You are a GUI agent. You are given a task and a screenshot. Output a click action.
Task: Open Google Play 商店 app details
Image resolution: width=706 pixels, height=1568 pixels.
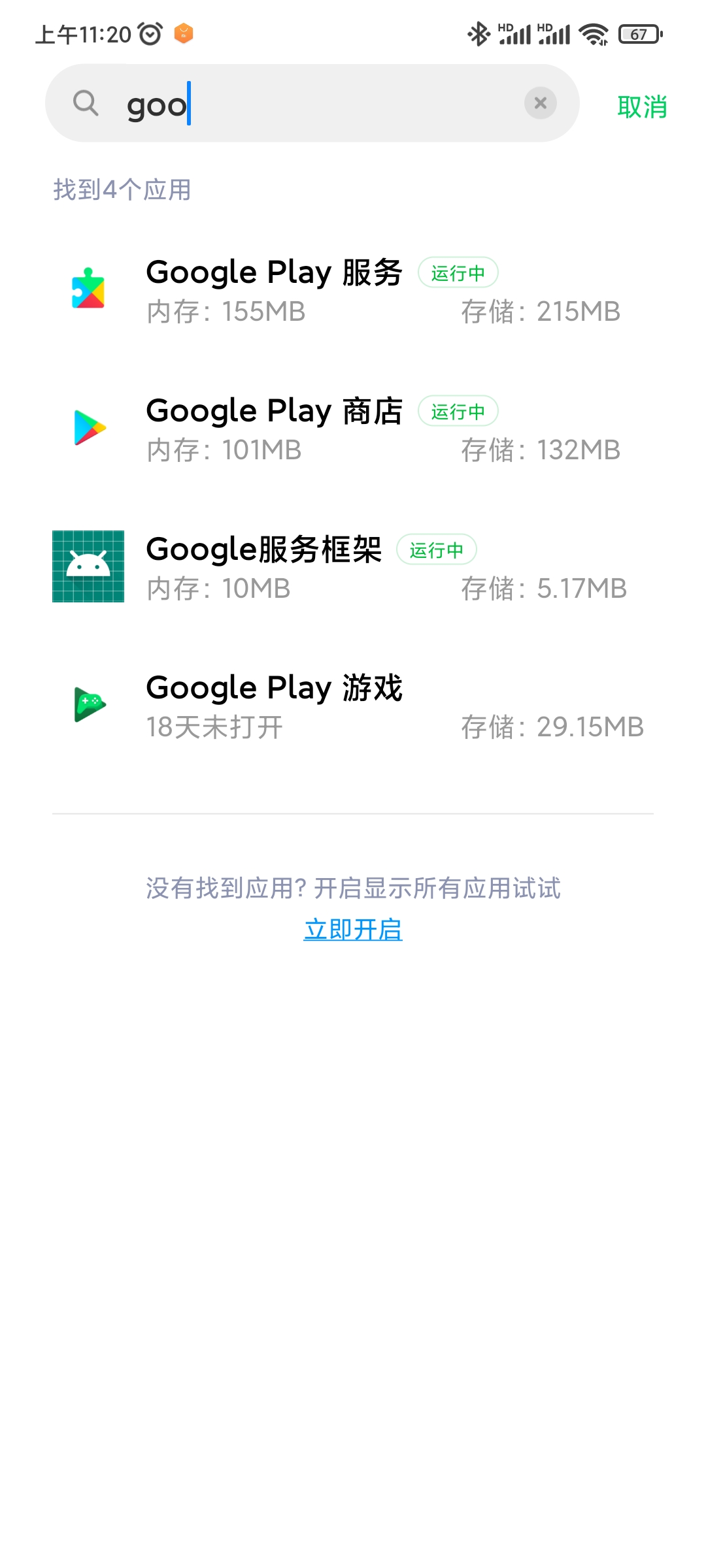pyautogui.click(x=353, y=429)
